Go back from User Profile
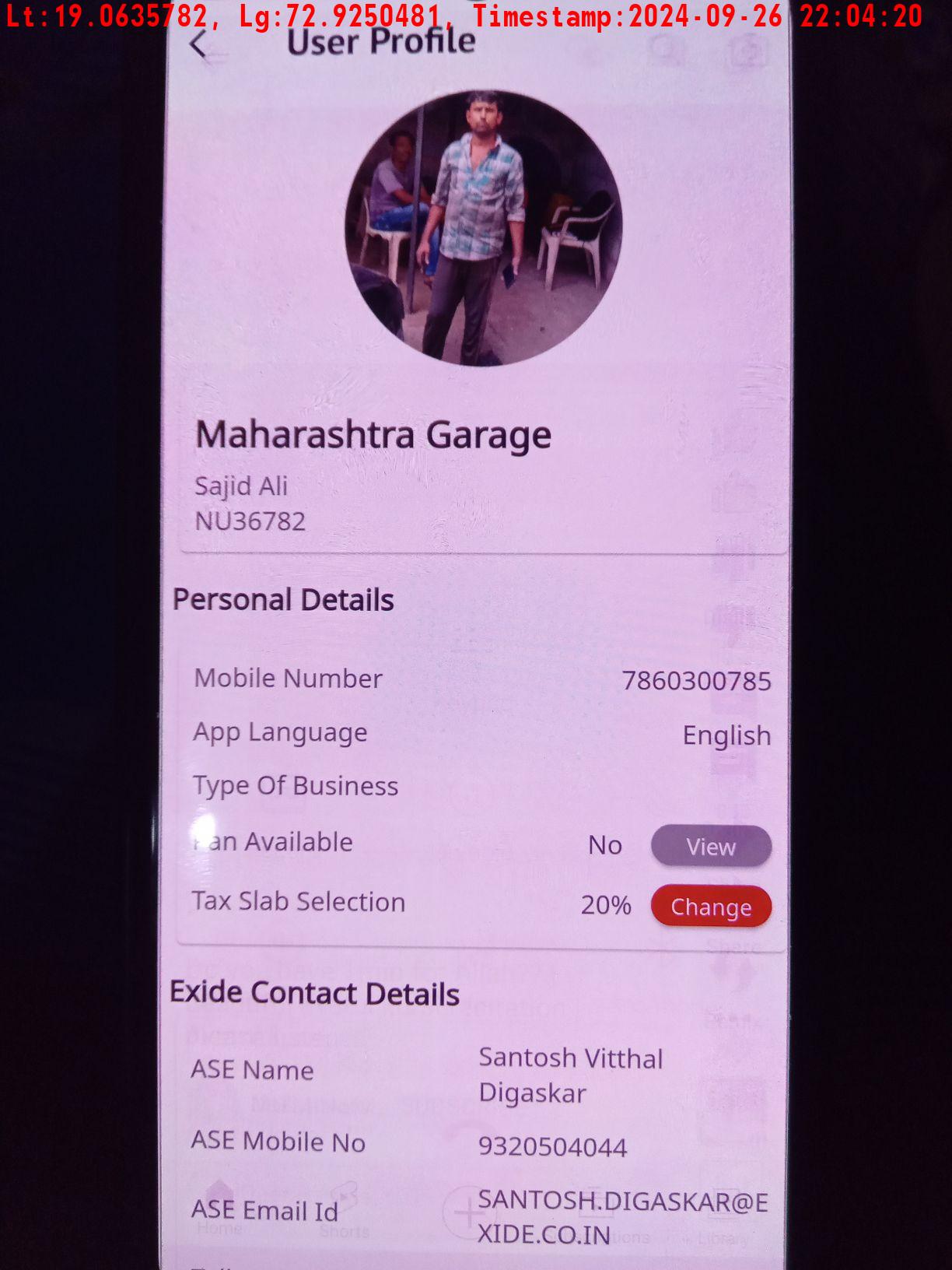 pyautogui.click(x=199, y=45)
